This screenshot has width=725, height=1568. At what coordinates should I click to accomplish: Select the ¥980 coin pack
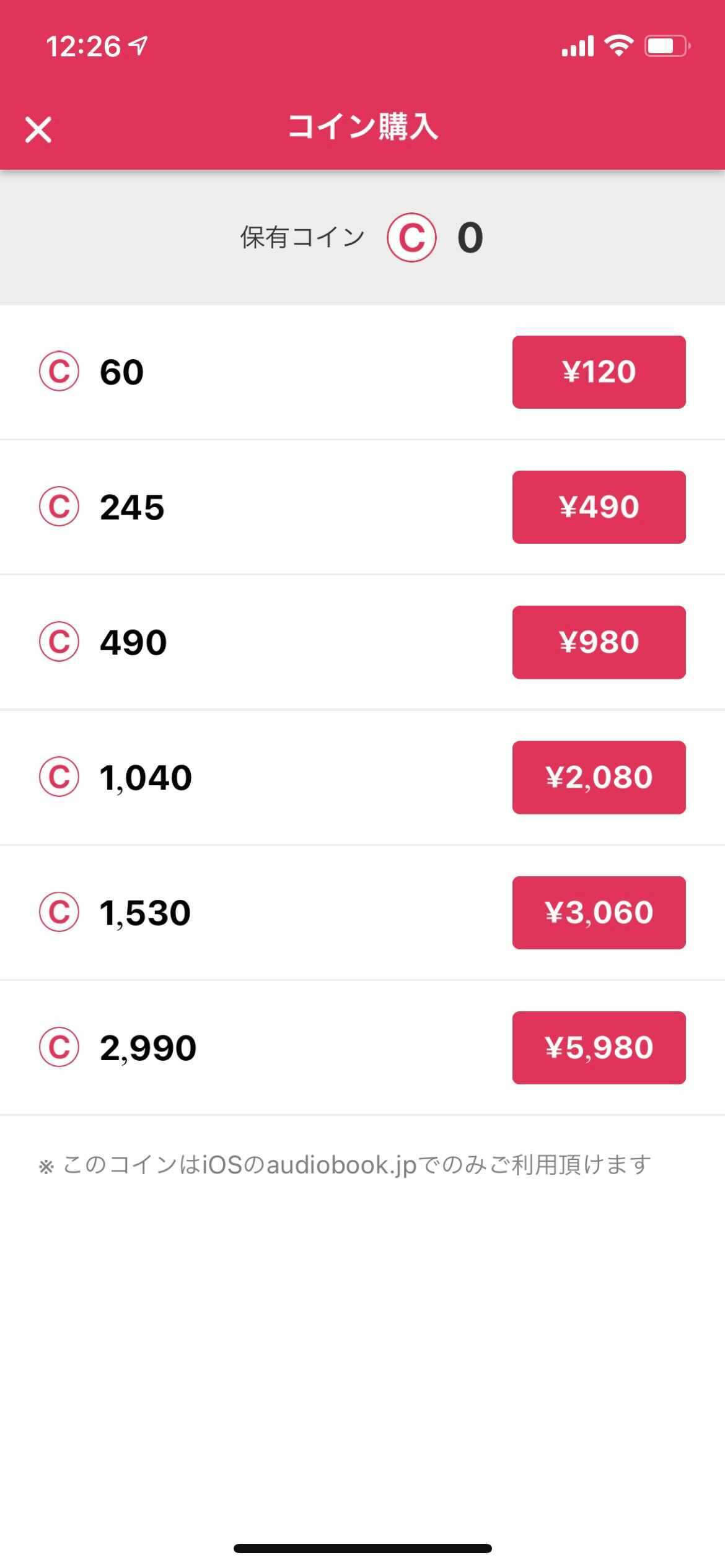pyautogui.click(x=599, y=642)
